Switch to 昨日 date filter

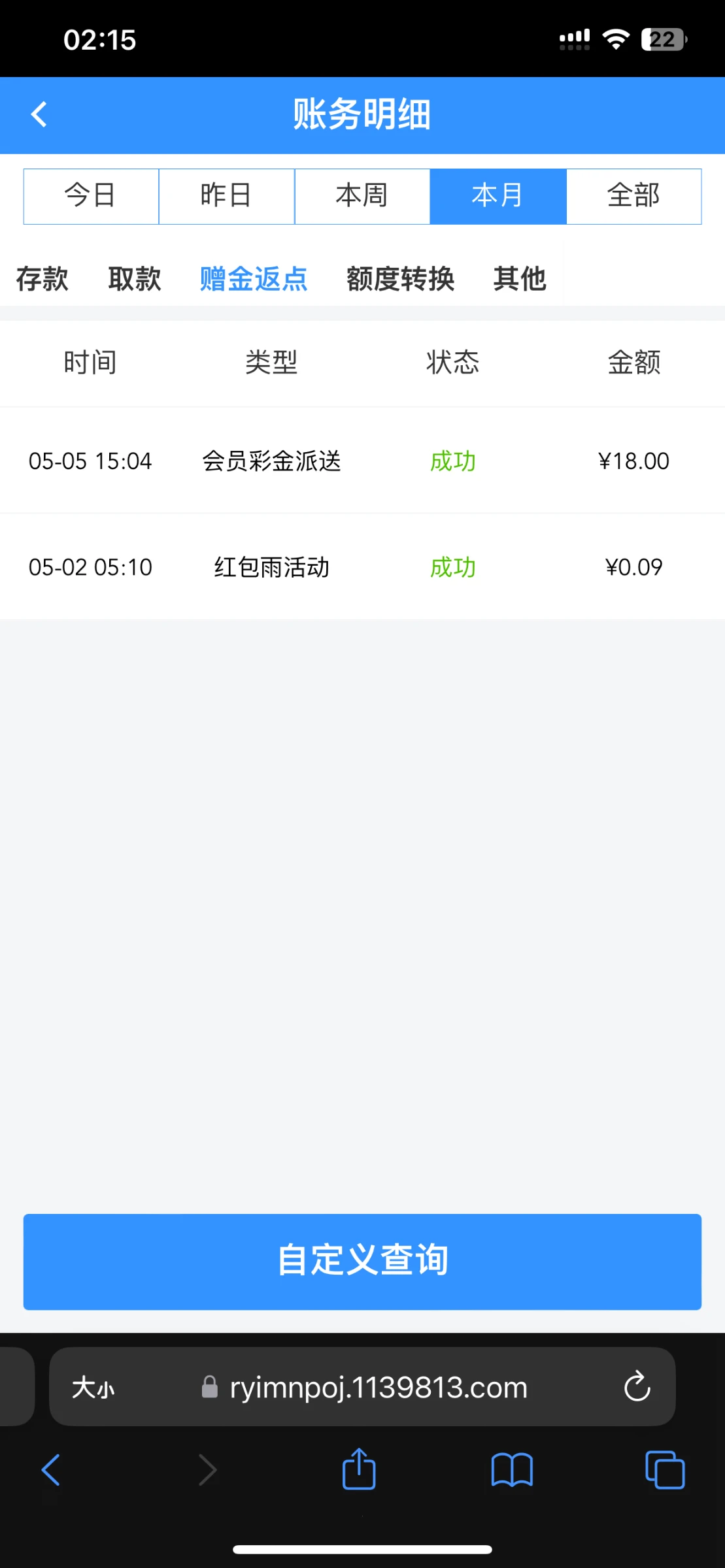(x=226, y=196)
